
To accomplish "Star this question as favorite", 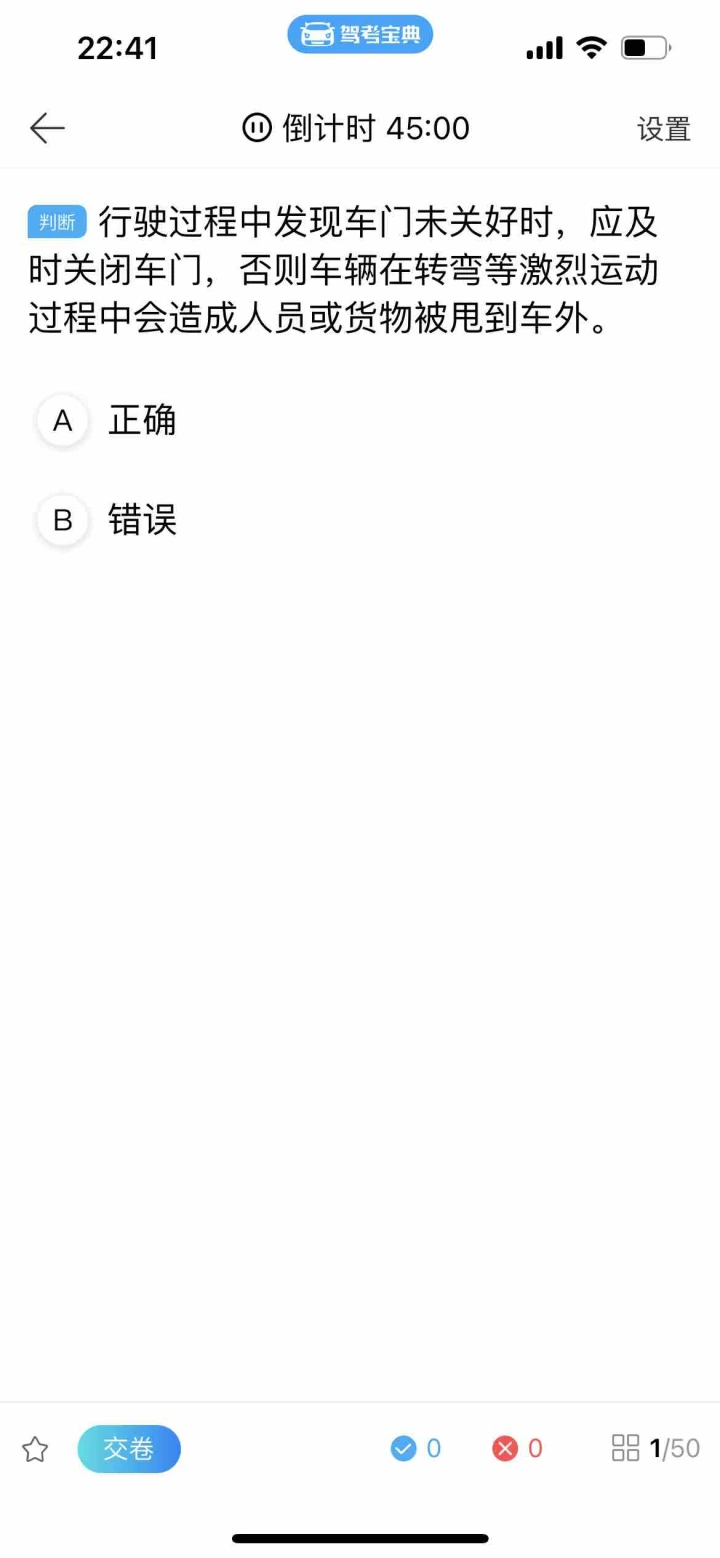I will (35, 1449).
